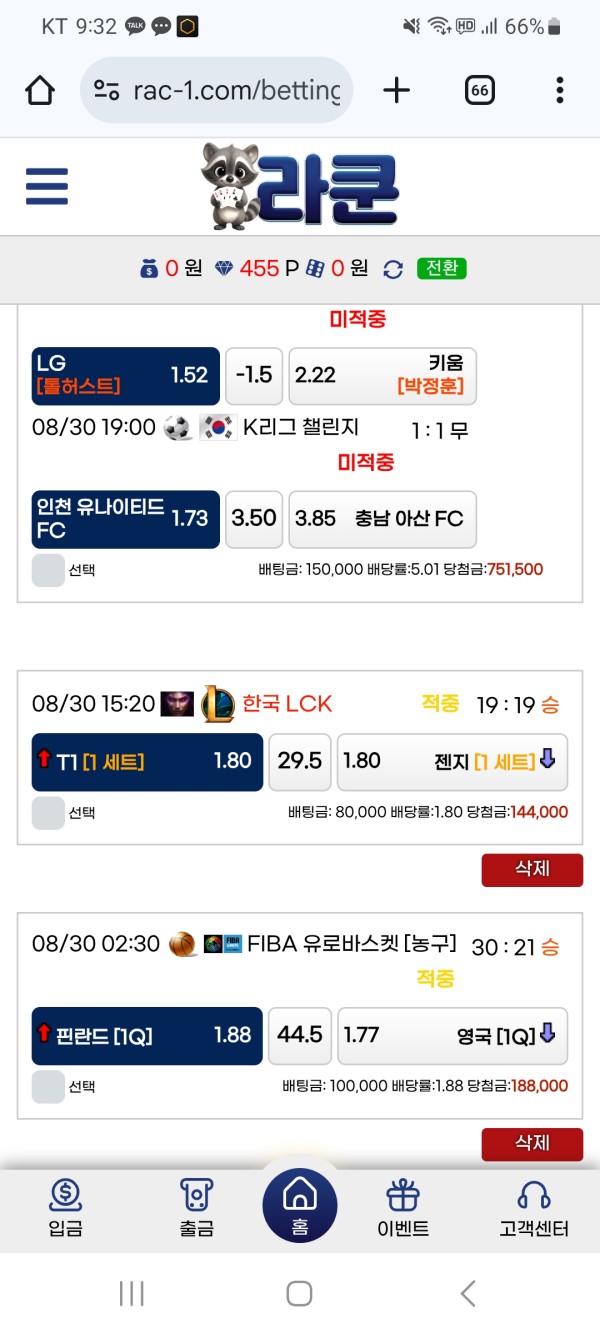This screenshot has height=1333, width=600.
Task: Tap the rac-1.com address bar
Action: [218, 90]
